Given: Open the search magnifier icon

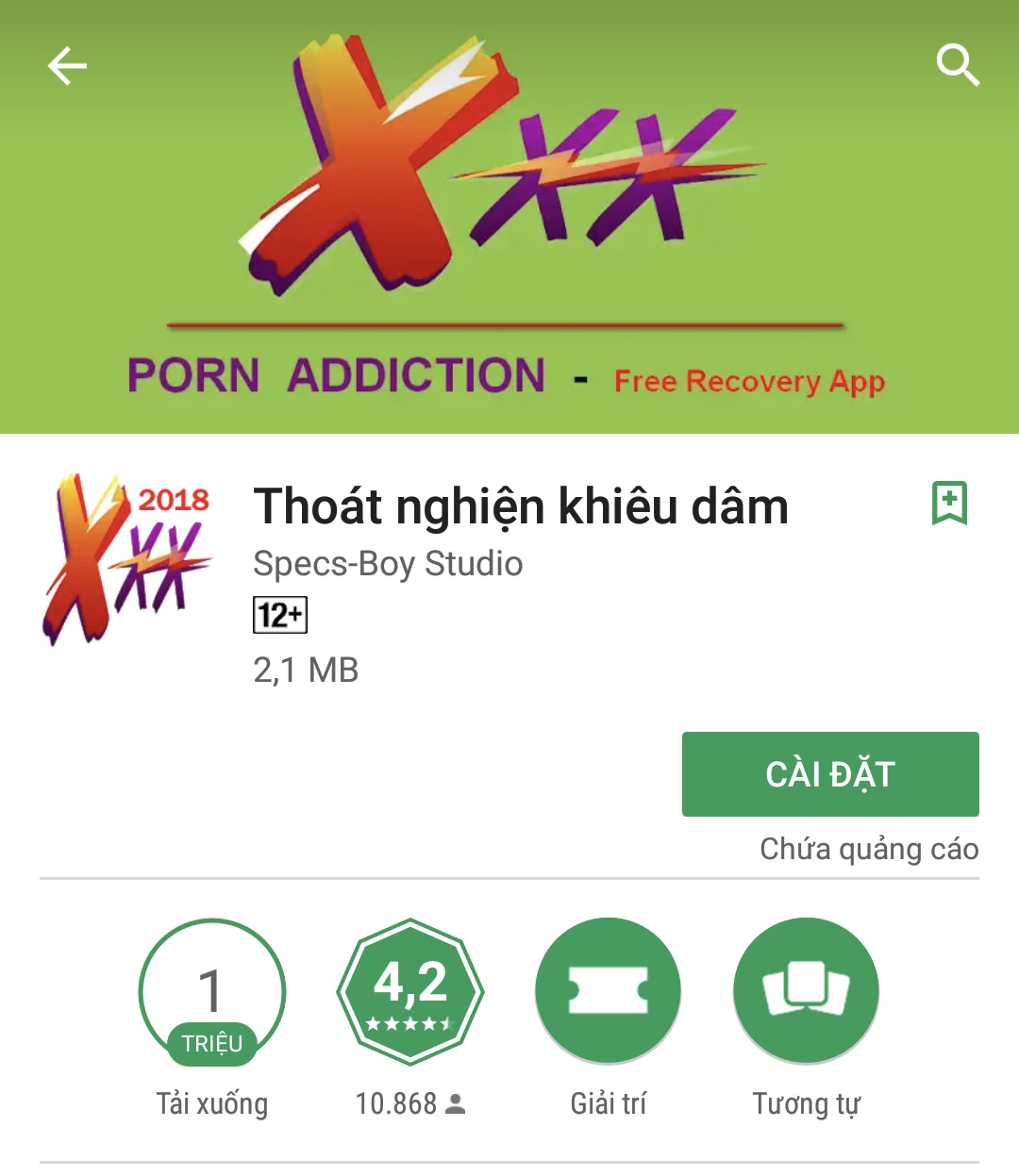Looking at the screenshot, I should click(958, 65).
